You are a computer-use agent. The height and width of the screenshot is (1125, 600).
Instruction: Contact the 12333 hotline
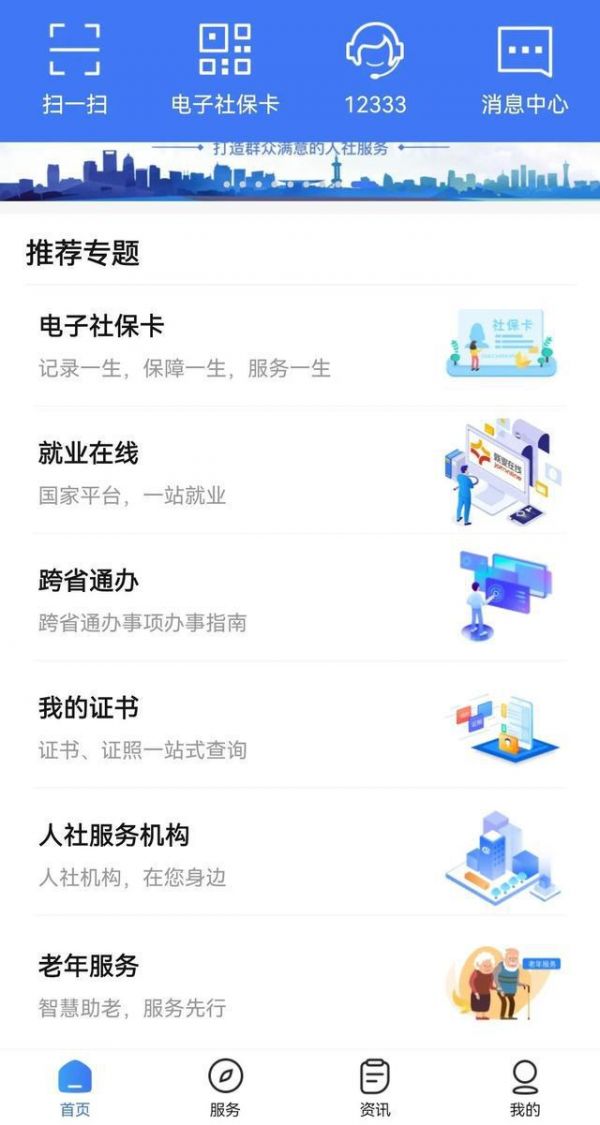click(x=375, y=68)
